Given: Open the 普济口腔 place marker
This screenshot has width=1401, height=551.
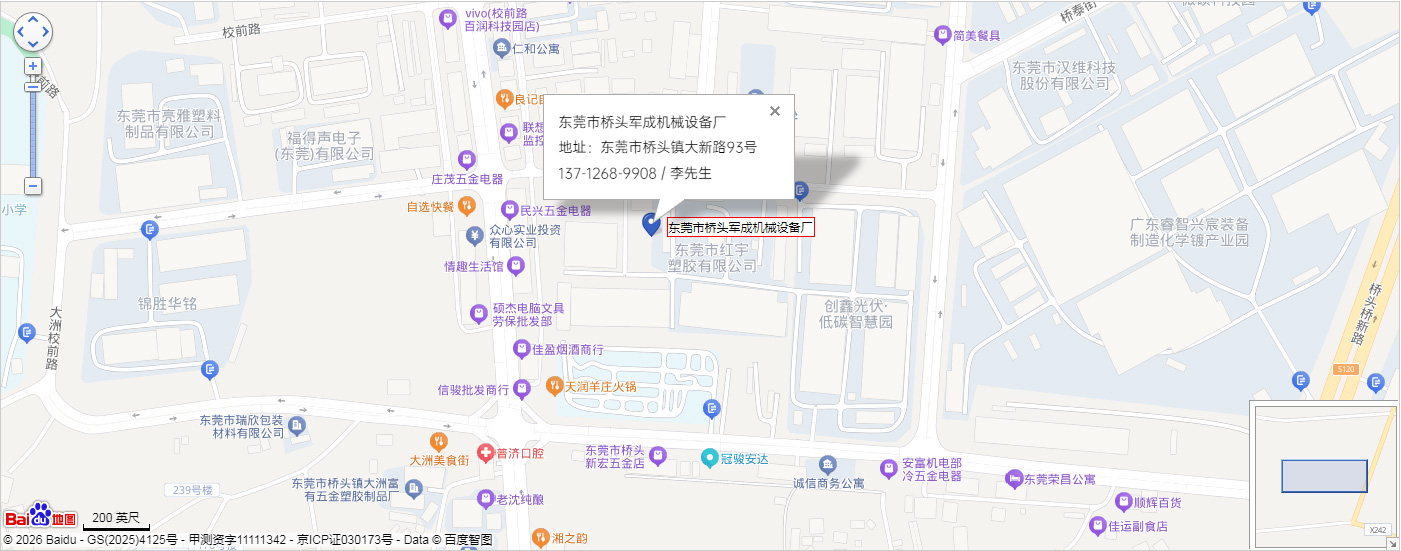Looking at the screenshot, I should (486, 453).
